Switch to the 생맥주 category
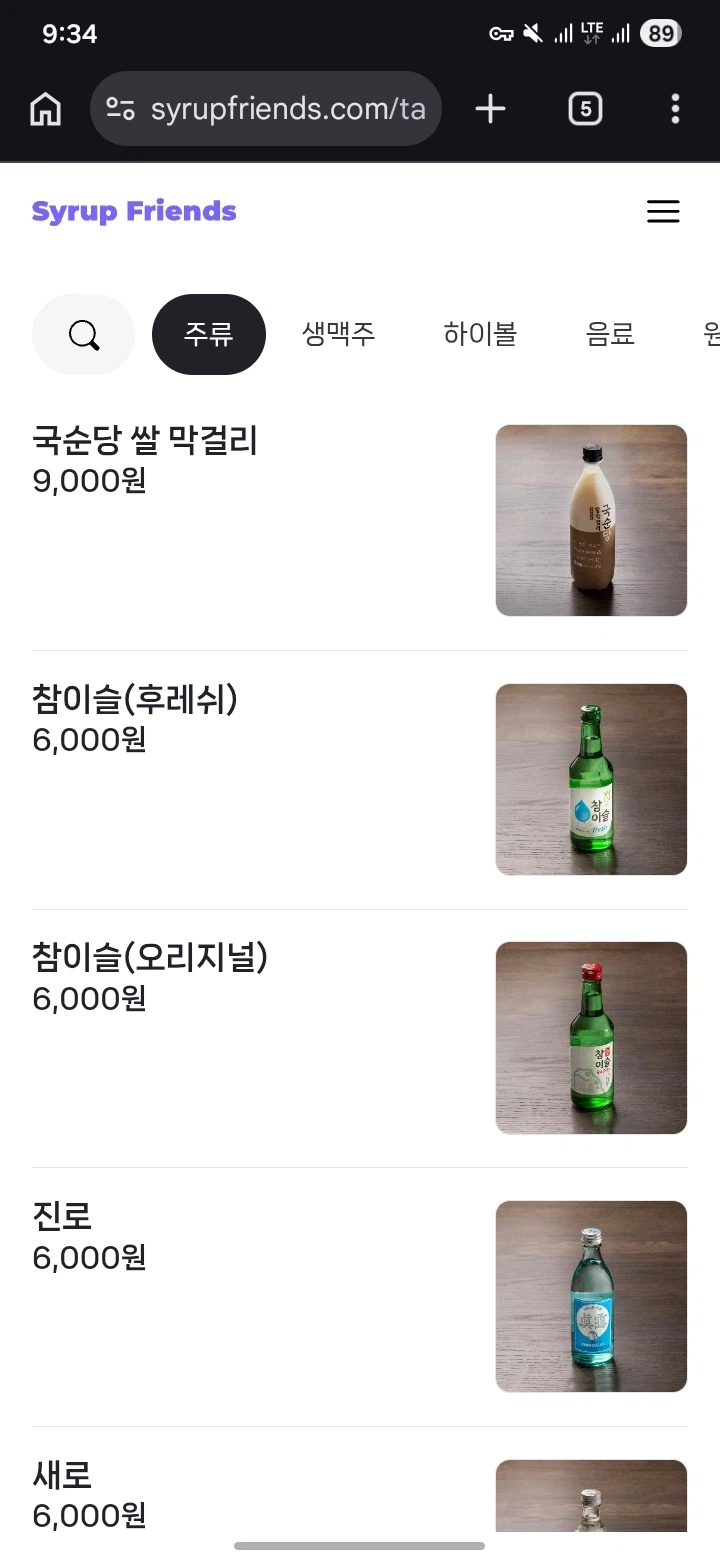The width and height of the screenshot is (720, 1560). 338,334
